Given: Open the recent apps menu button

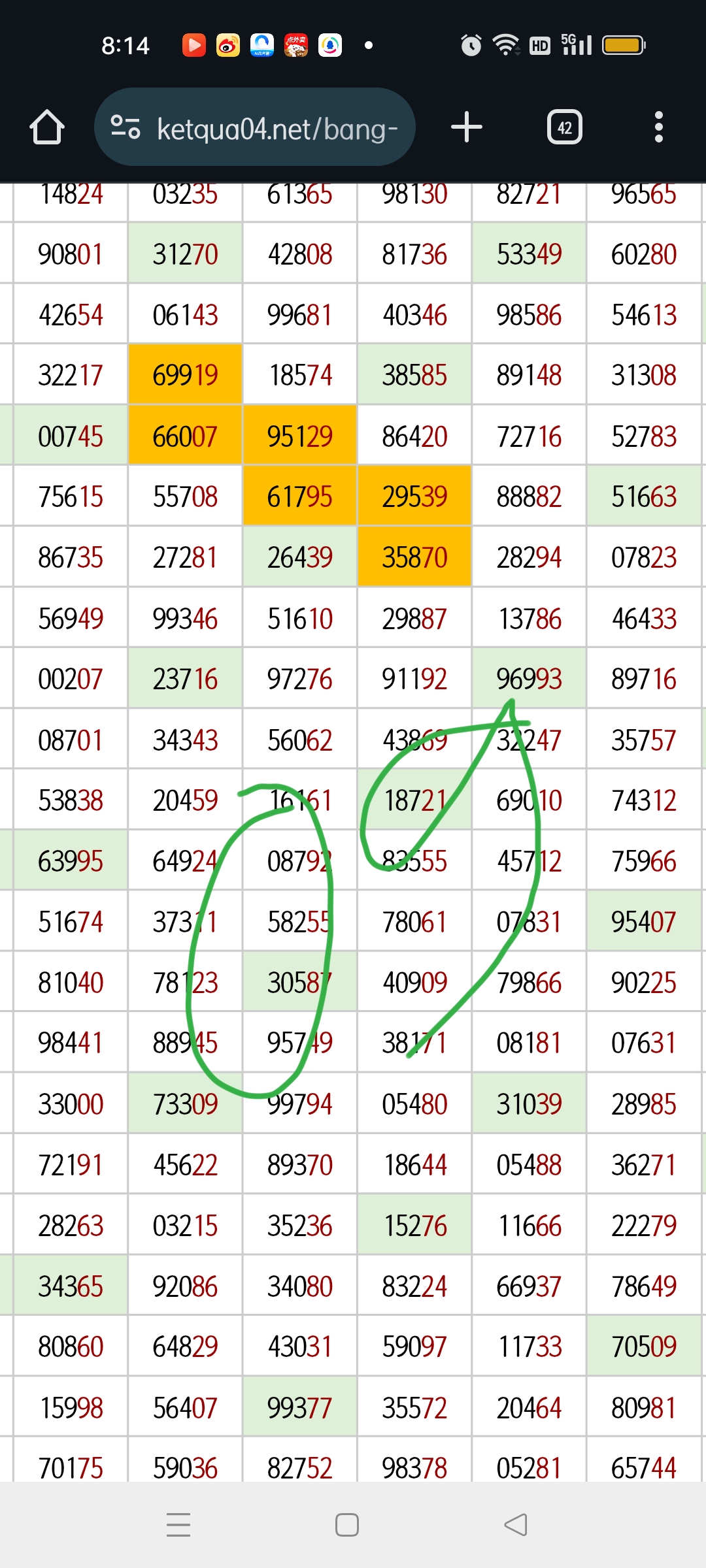Looking at the screenshot, I should point(178,1525).
